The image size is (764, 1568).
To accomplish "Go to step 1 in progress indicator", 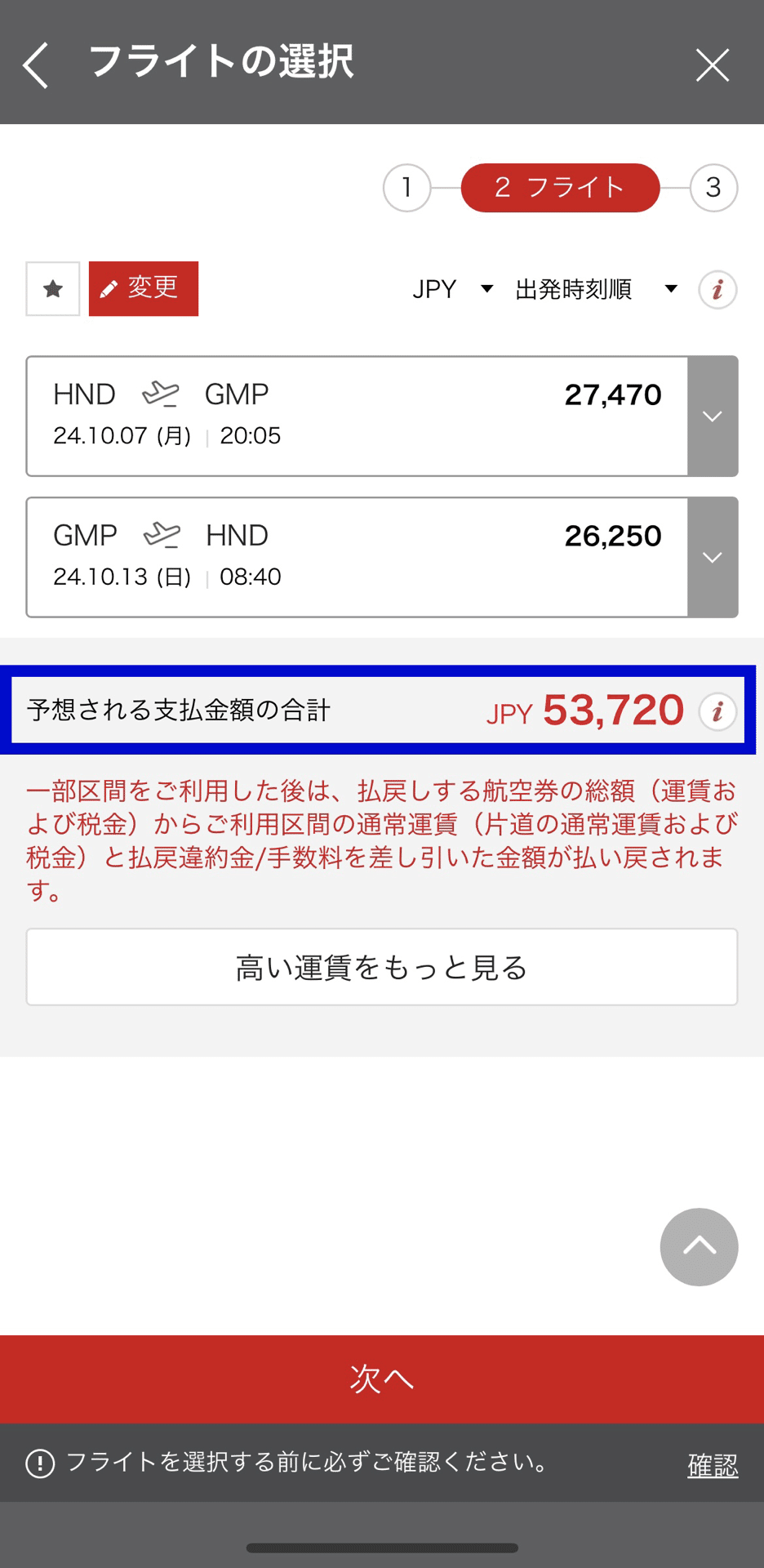I will coord(407,188).
